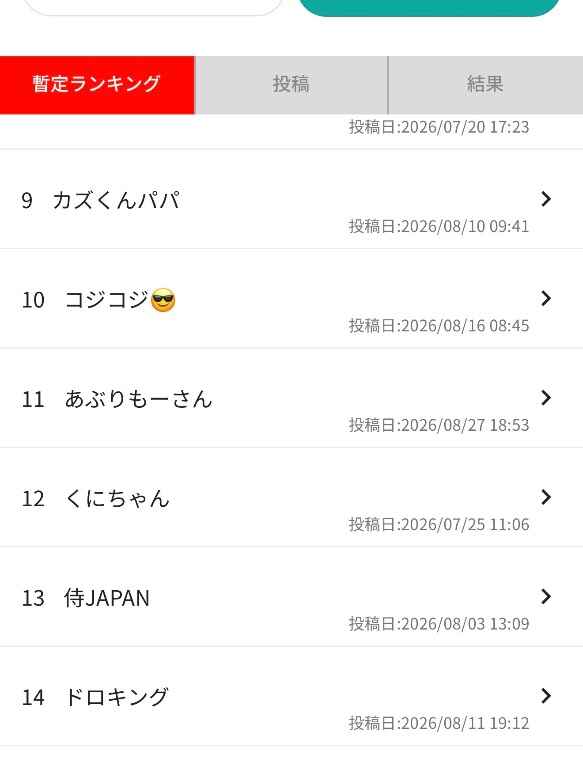Switch to the 結果 tab
Image resolution: width=583 pixels, height=777 pixels.
[485, 85]
